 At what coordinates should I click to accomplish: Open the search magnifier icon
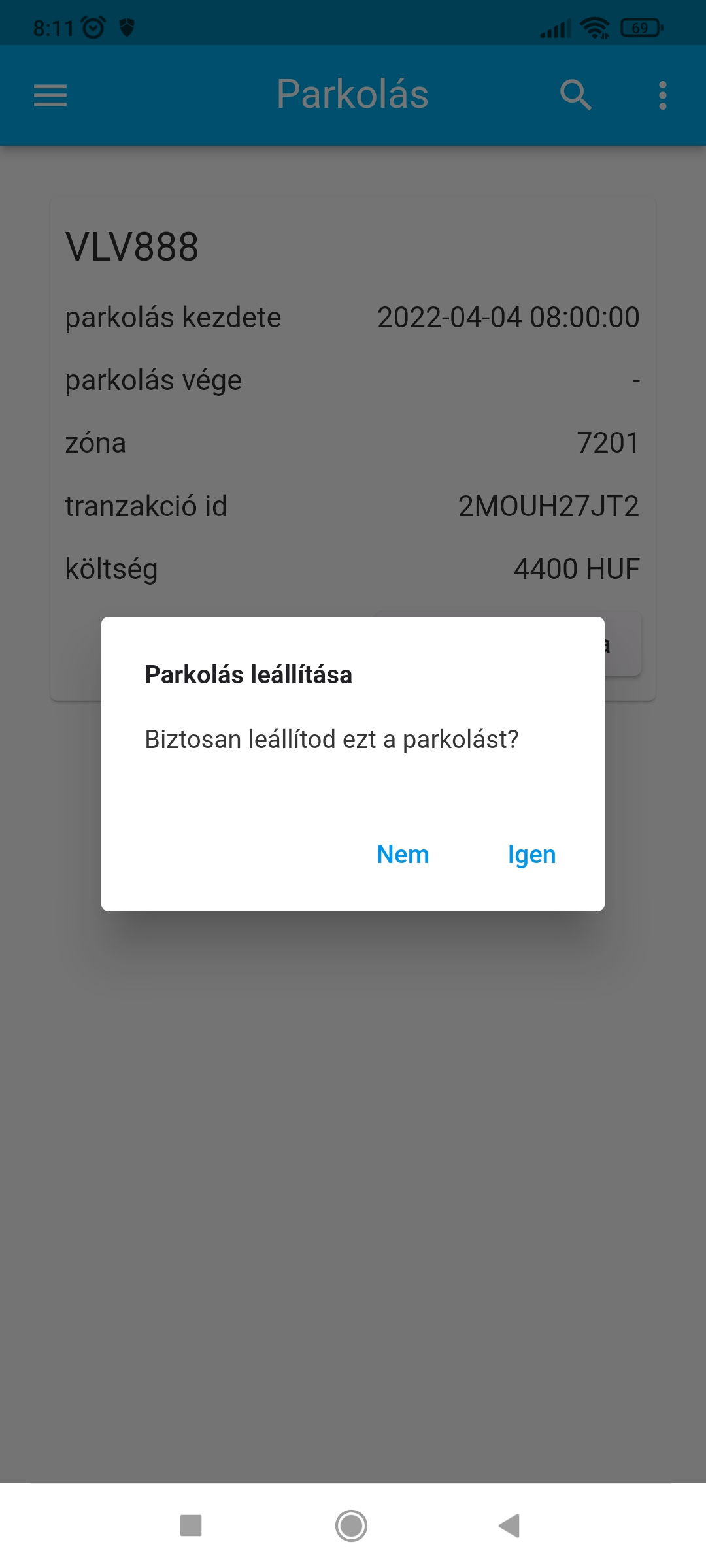click(576, 95)
